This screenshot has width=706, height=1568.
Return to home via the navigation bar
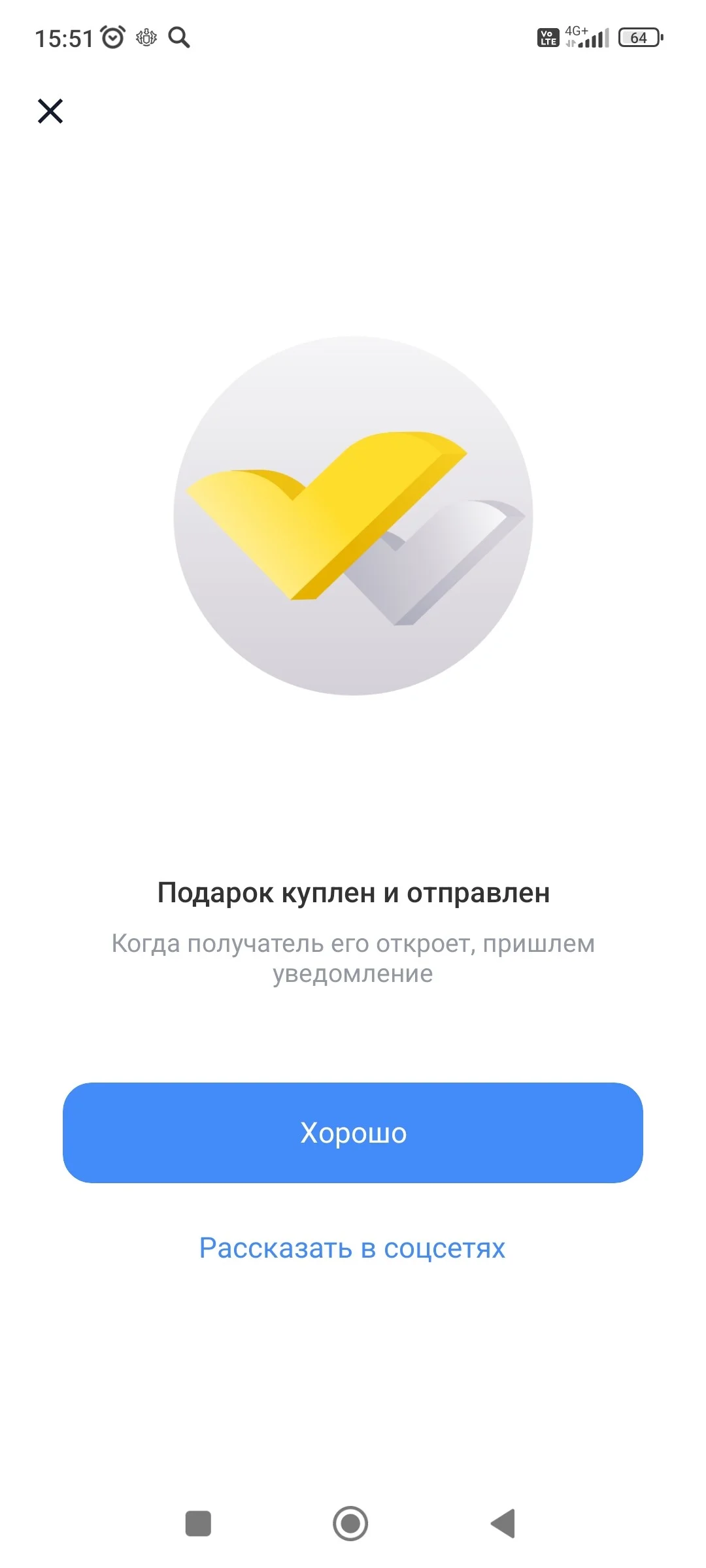click(350, 1524)
